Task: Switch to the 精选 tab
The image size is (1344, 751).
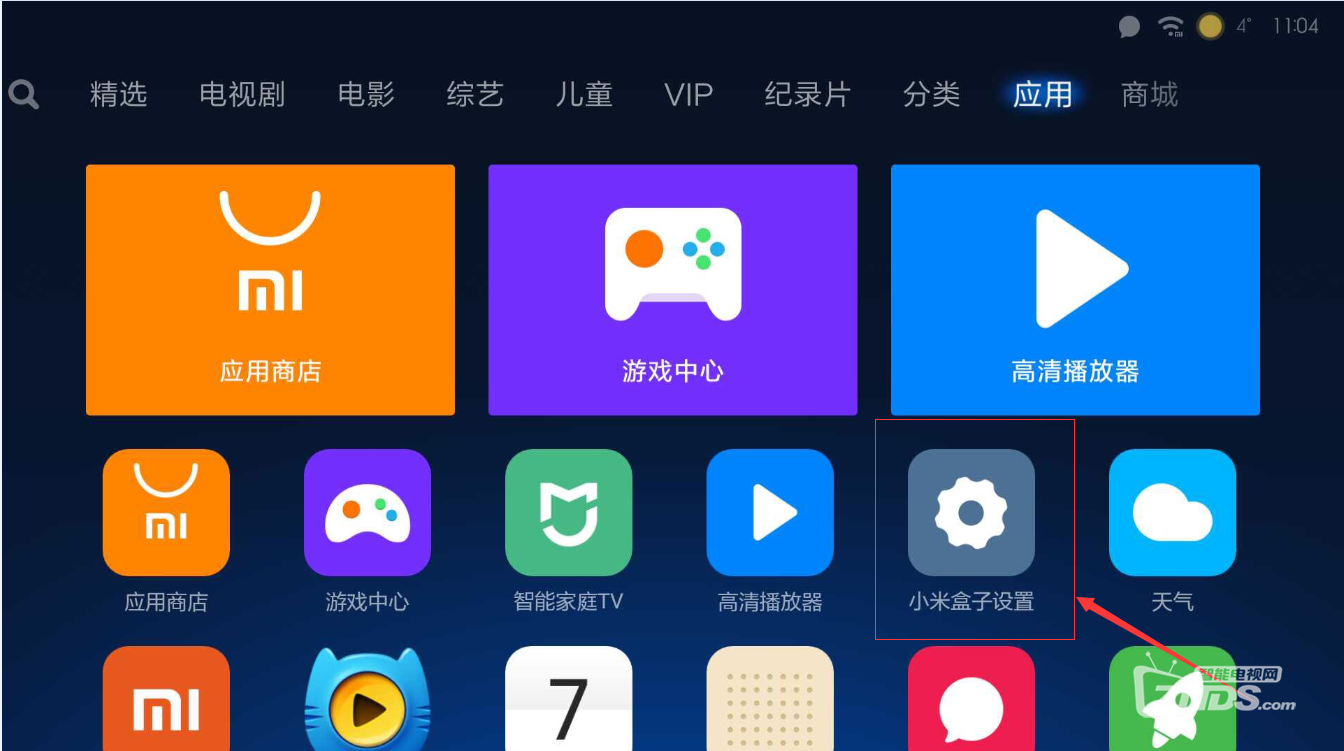Action: click(x=118, y=95)
